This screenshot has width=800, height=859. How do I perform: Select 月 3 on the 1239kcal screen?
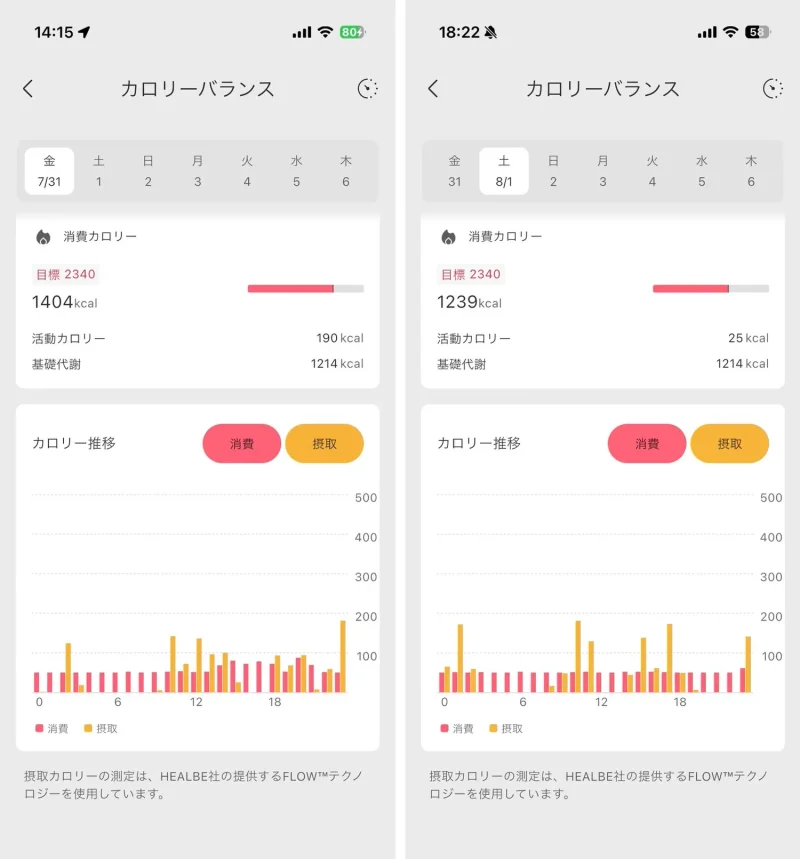(603, 171)
